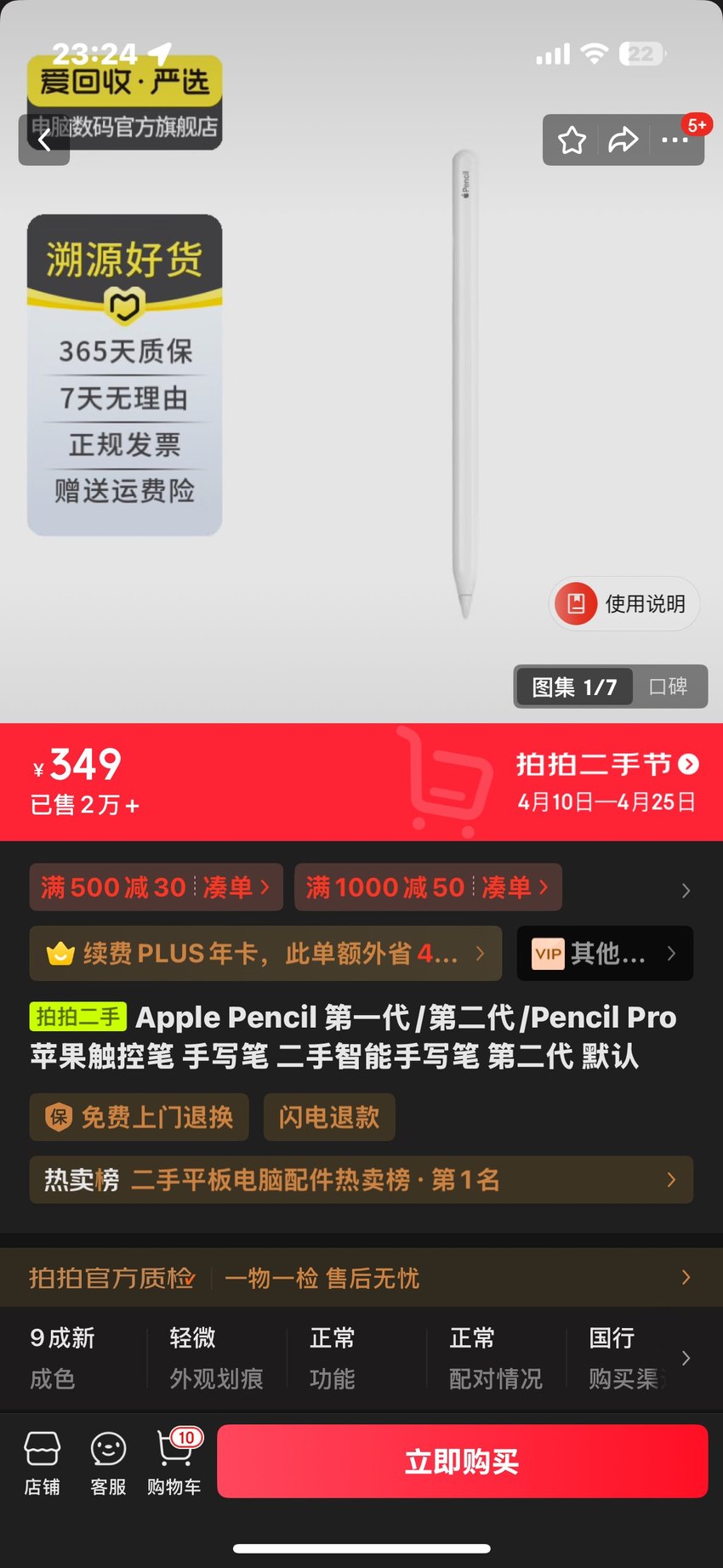Open the 购物车 shopping cart
This screenshot has width=723, height=1568.
tap(174, 1463)
